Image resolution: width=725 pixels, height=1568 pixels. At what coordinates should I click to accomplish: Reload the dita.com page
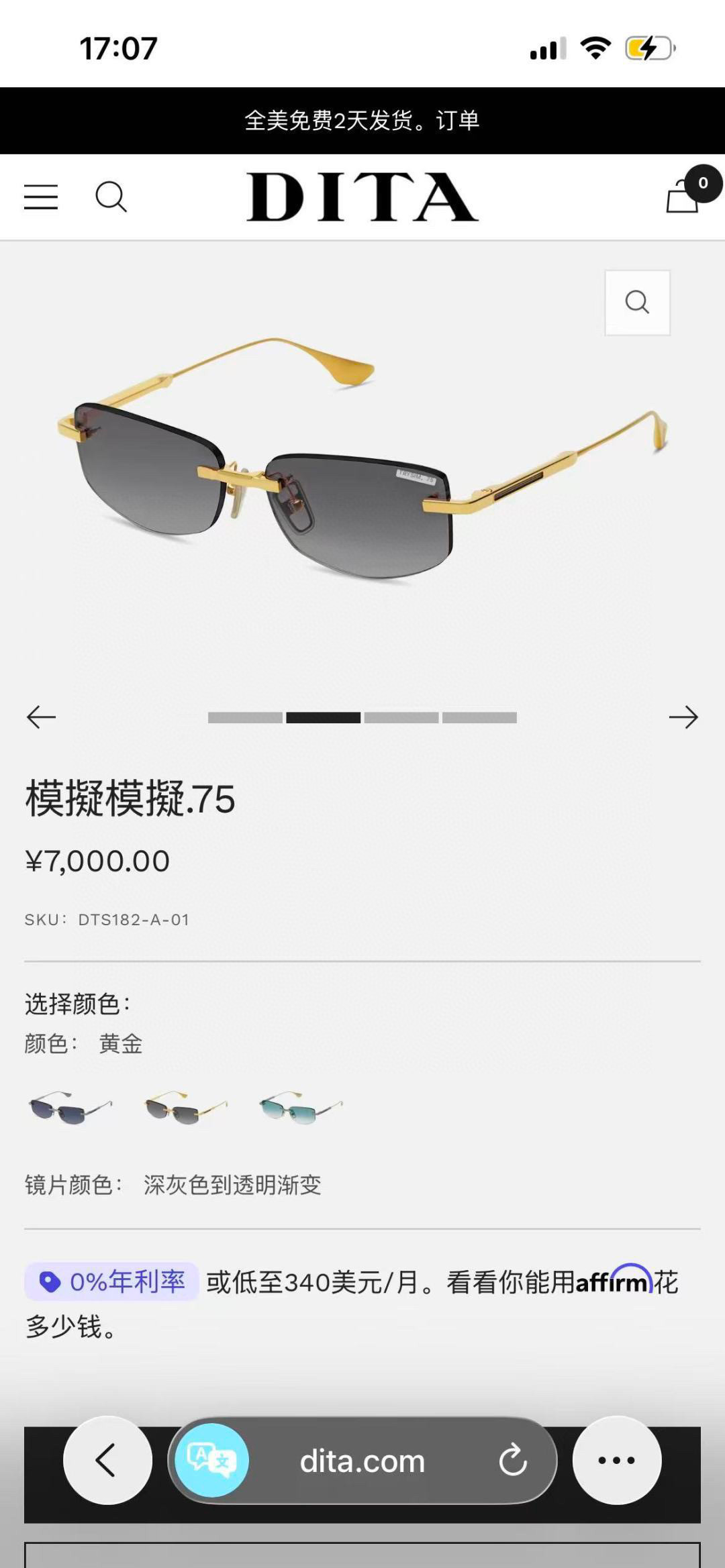pyautogui.click(x=513, y=1461)
